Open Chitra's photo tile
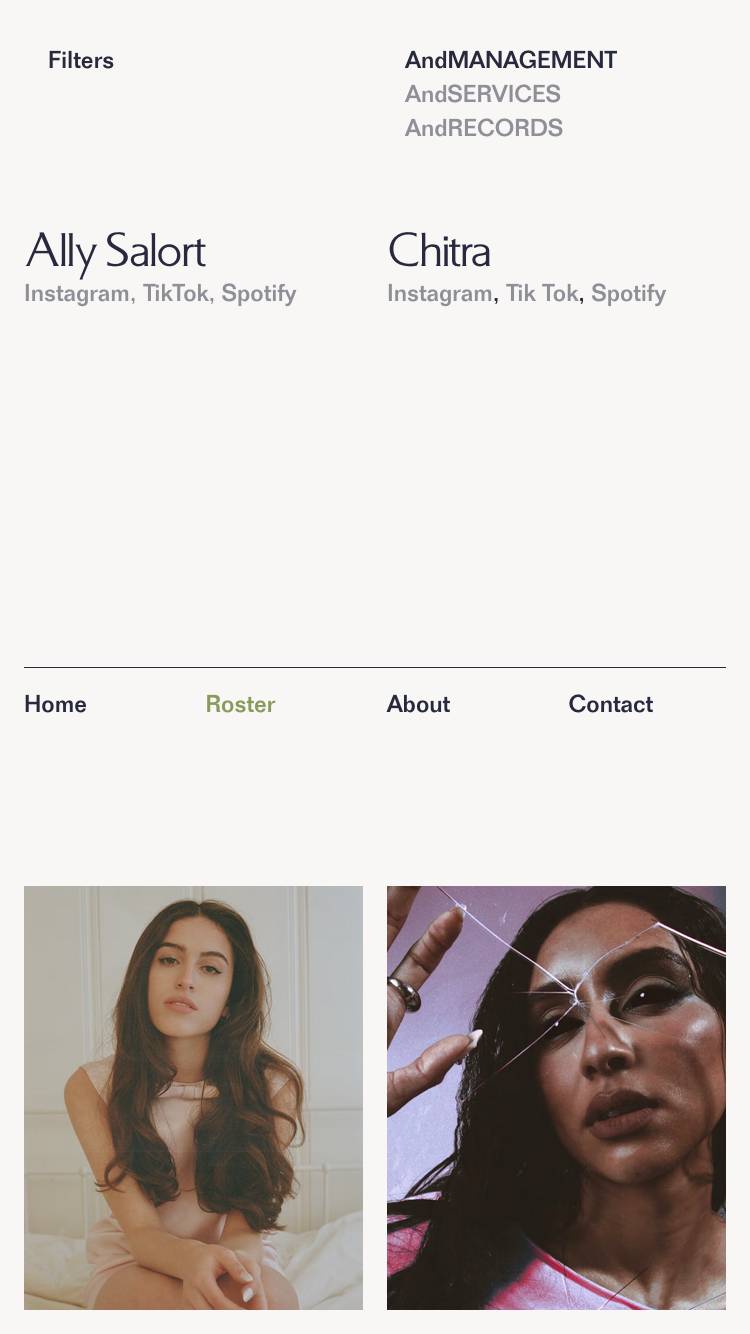 556,1097
